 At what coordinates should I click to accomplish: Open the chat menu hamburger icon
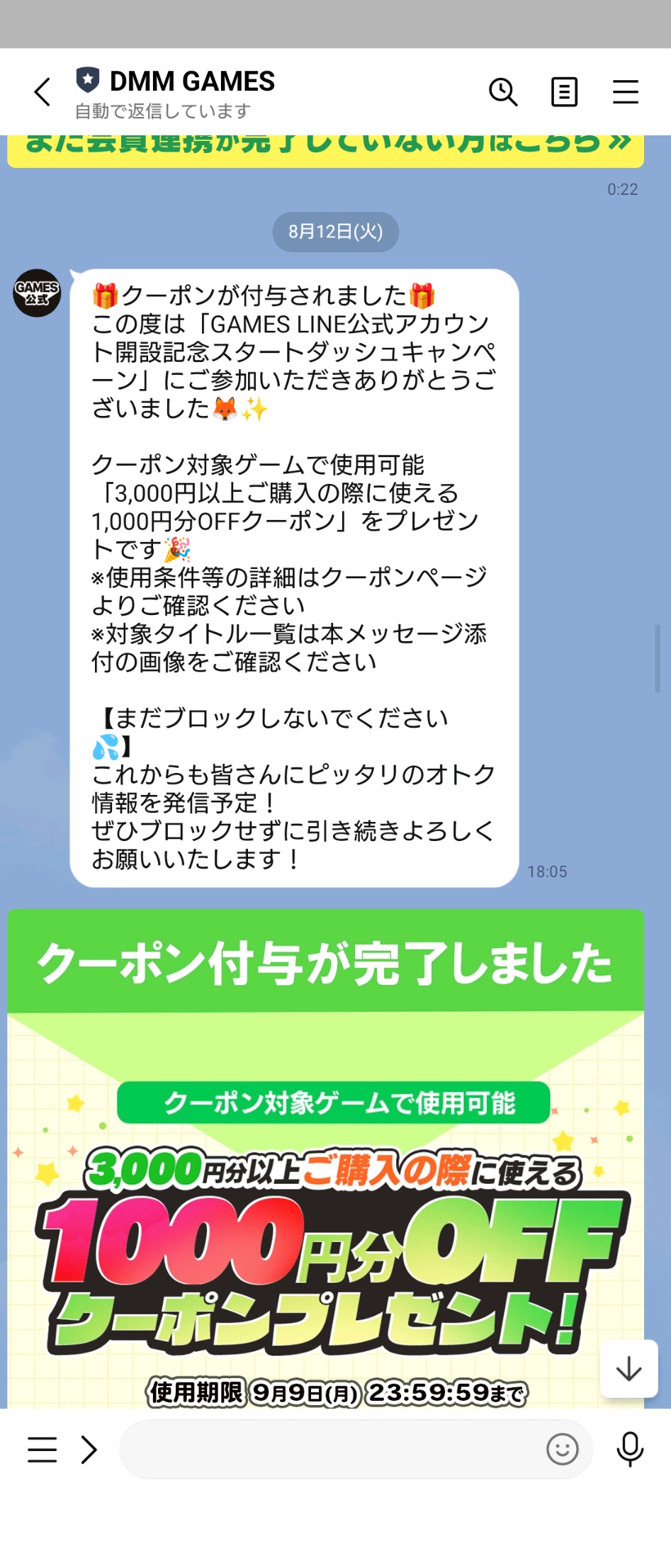[x=625, y=92]
